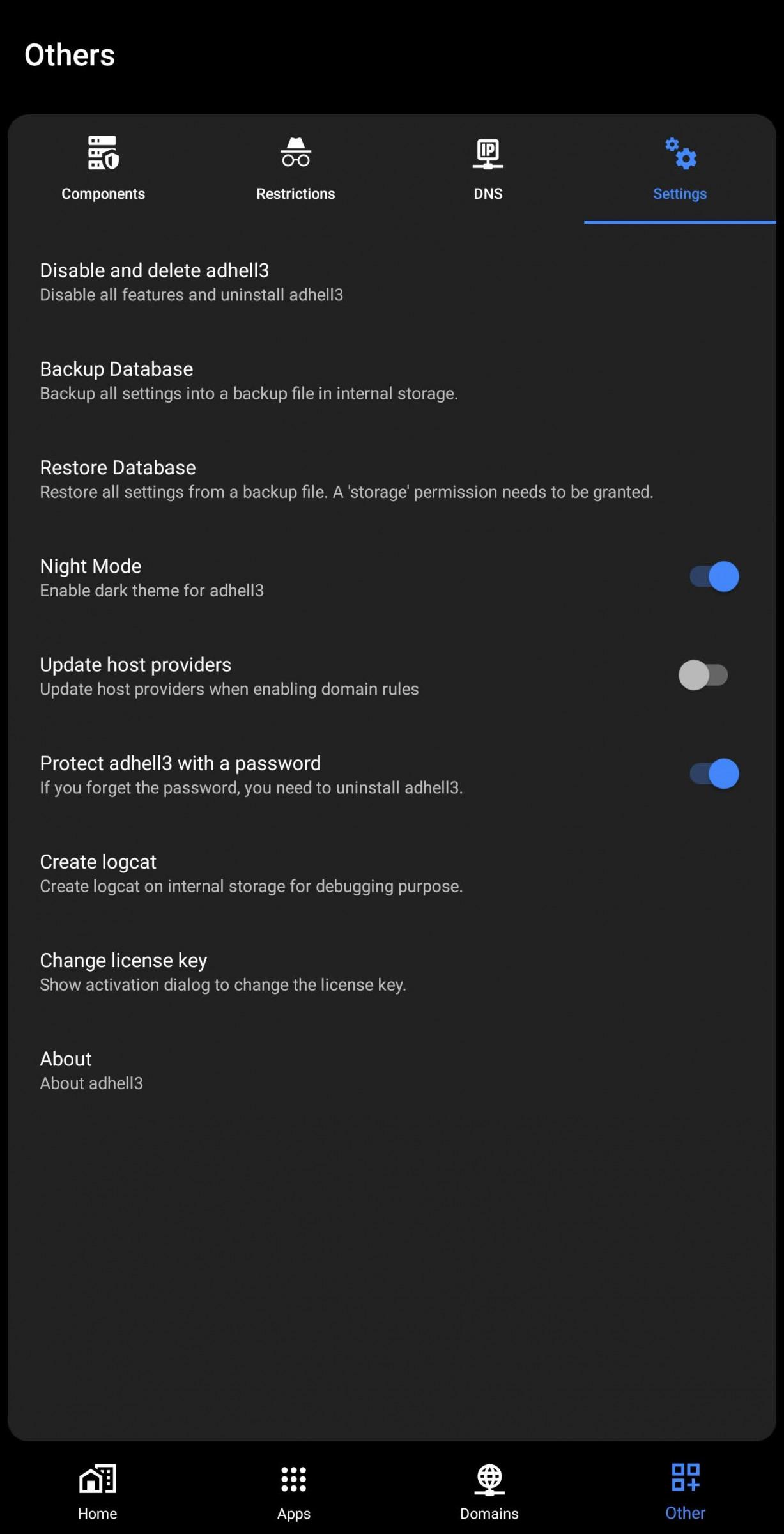Open About adhell3
The height and width of the screenshot is (1534, 784).
392,1070
